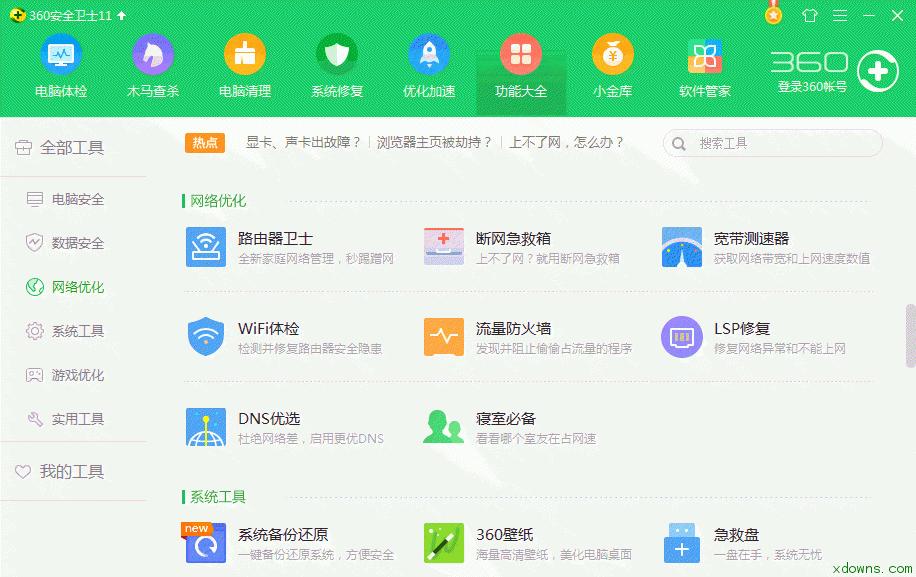Open 软件管家

(705, 66)
